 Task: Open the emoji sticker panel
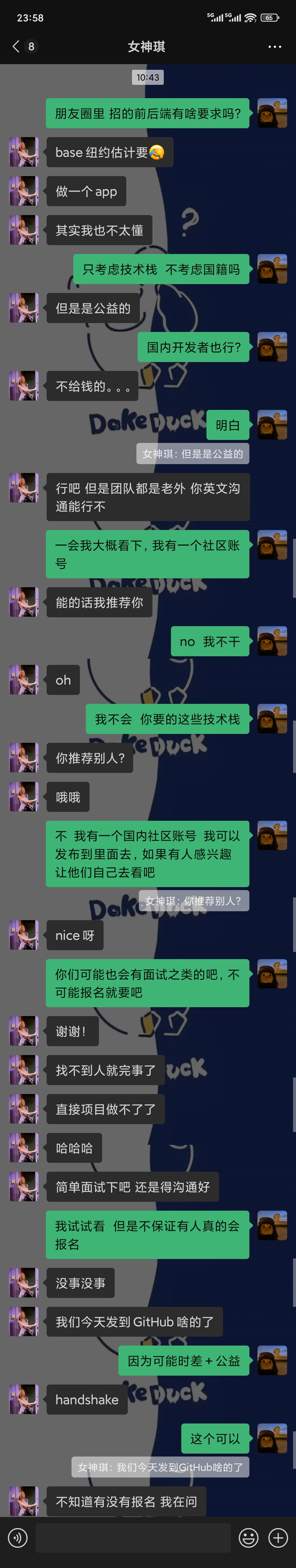248,1538
